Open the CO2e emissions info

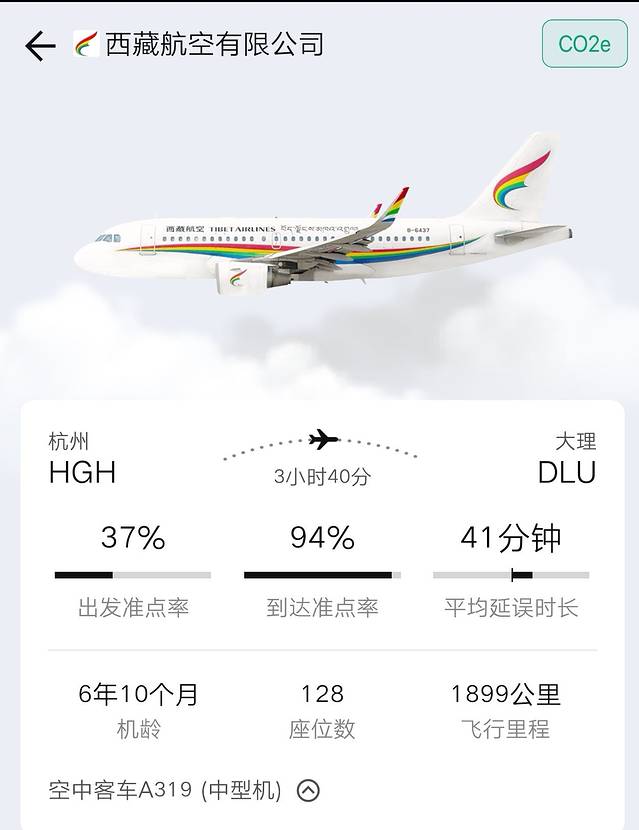pyautogui.click(x=585, y=44)
